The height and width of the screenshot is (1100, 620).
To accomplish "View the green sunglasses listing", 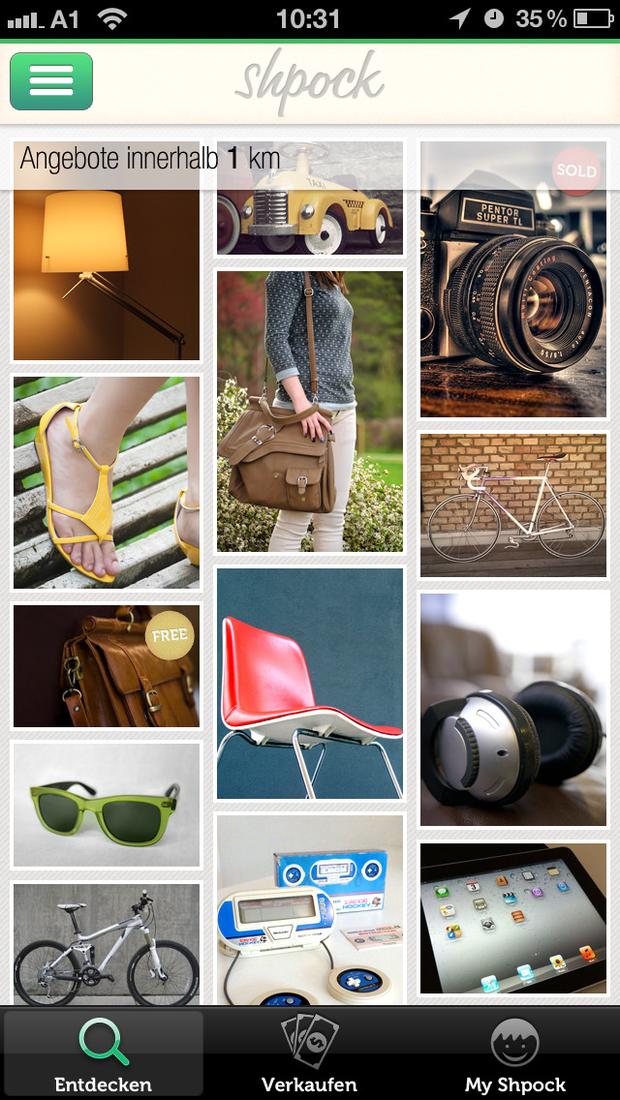I will (106, 805).
